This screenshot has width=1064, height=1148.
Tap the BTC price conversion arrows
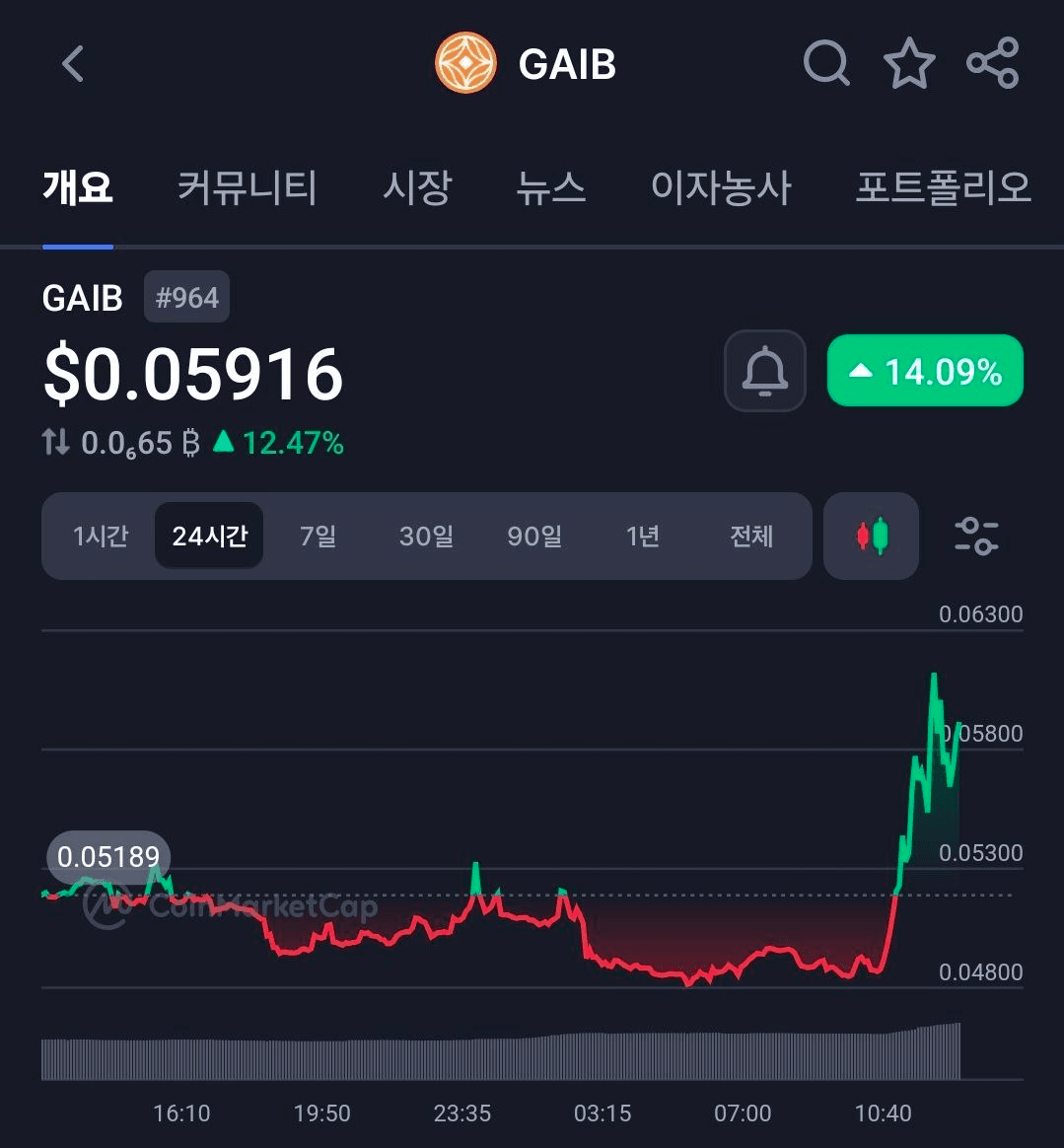point(56,443)
